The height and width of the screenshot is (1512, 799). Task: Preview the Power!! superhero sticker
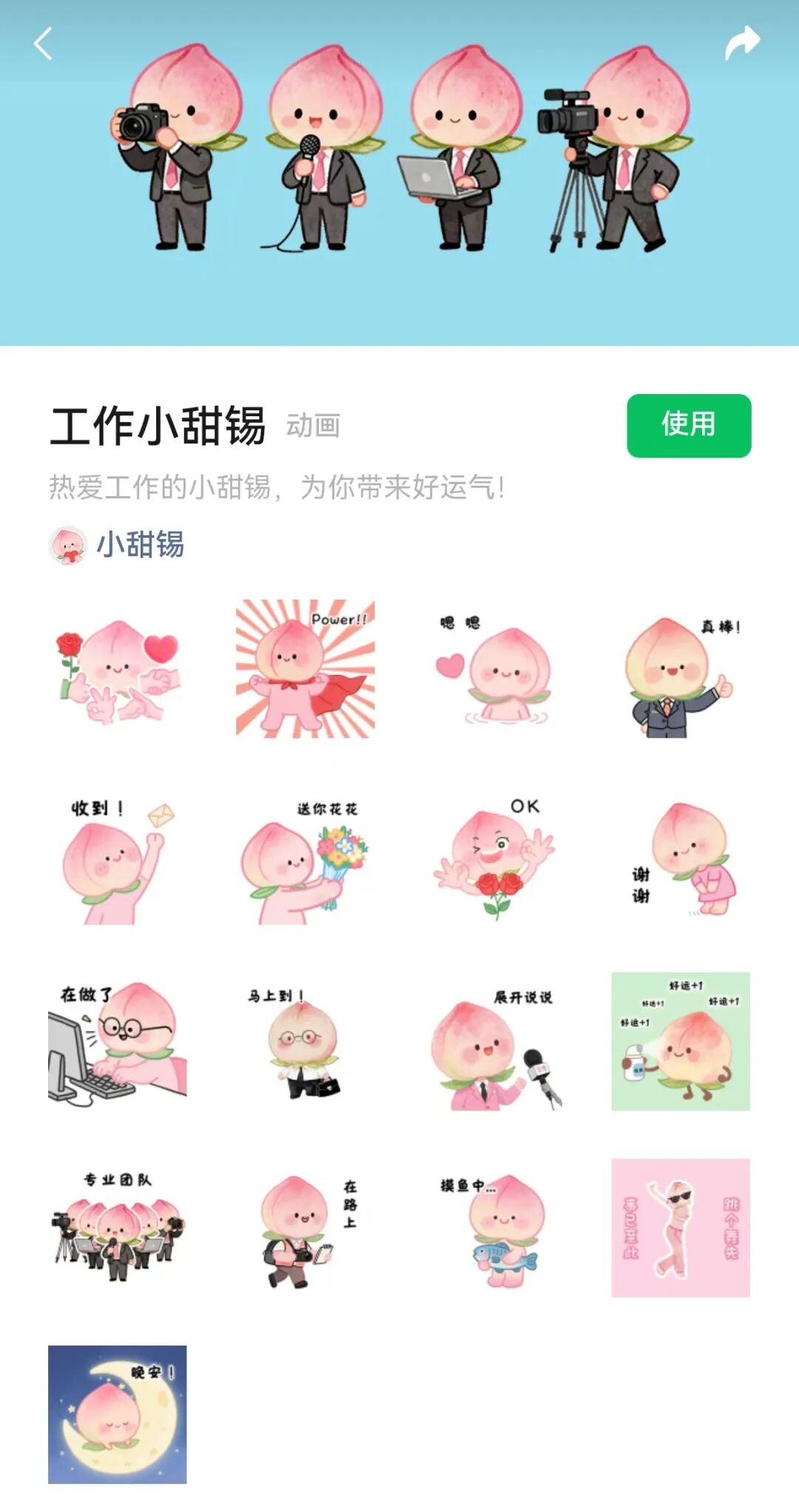click(305, 668)
